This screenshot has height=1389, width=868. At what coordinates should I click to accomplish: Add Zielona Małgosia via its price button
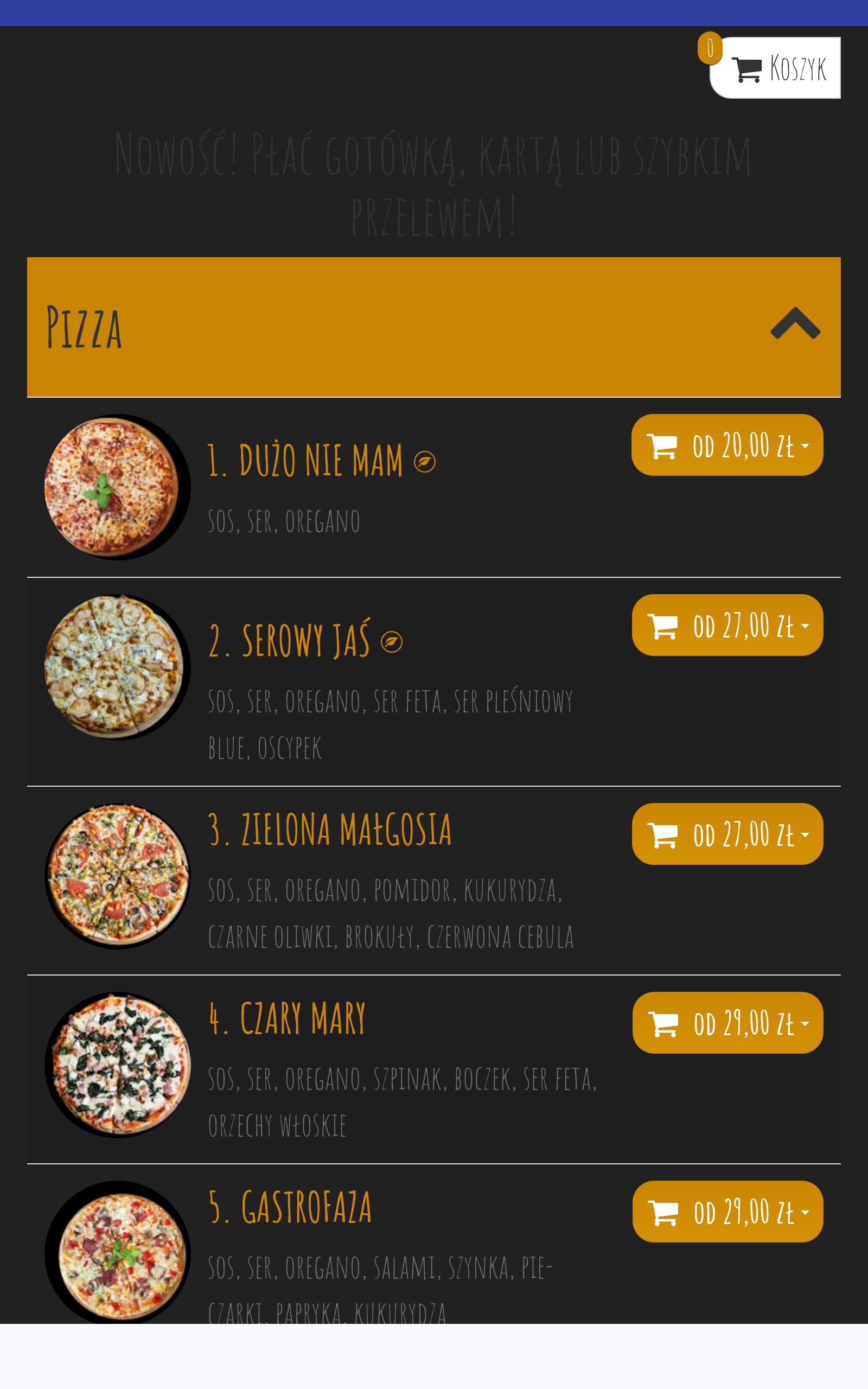click(x=727, y=834)
